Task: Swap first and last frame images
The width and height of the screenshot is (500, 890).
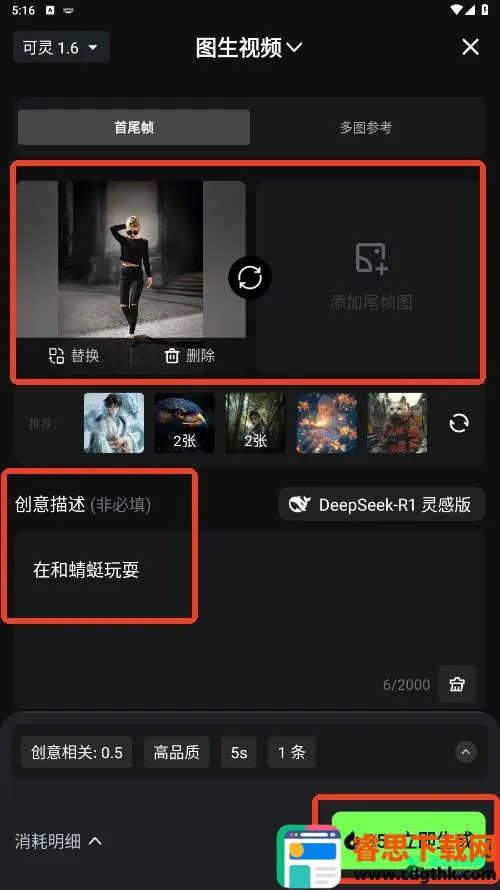Action: point(250,278)
